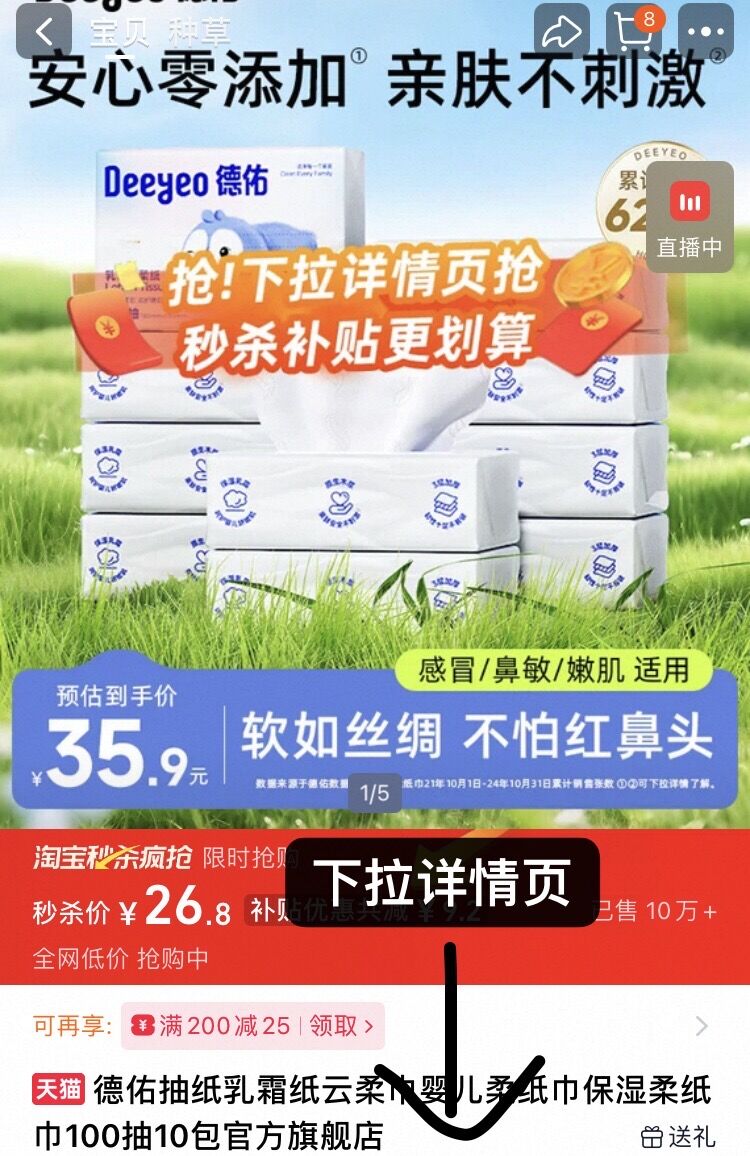Go back to the previous page

(43, 32)
